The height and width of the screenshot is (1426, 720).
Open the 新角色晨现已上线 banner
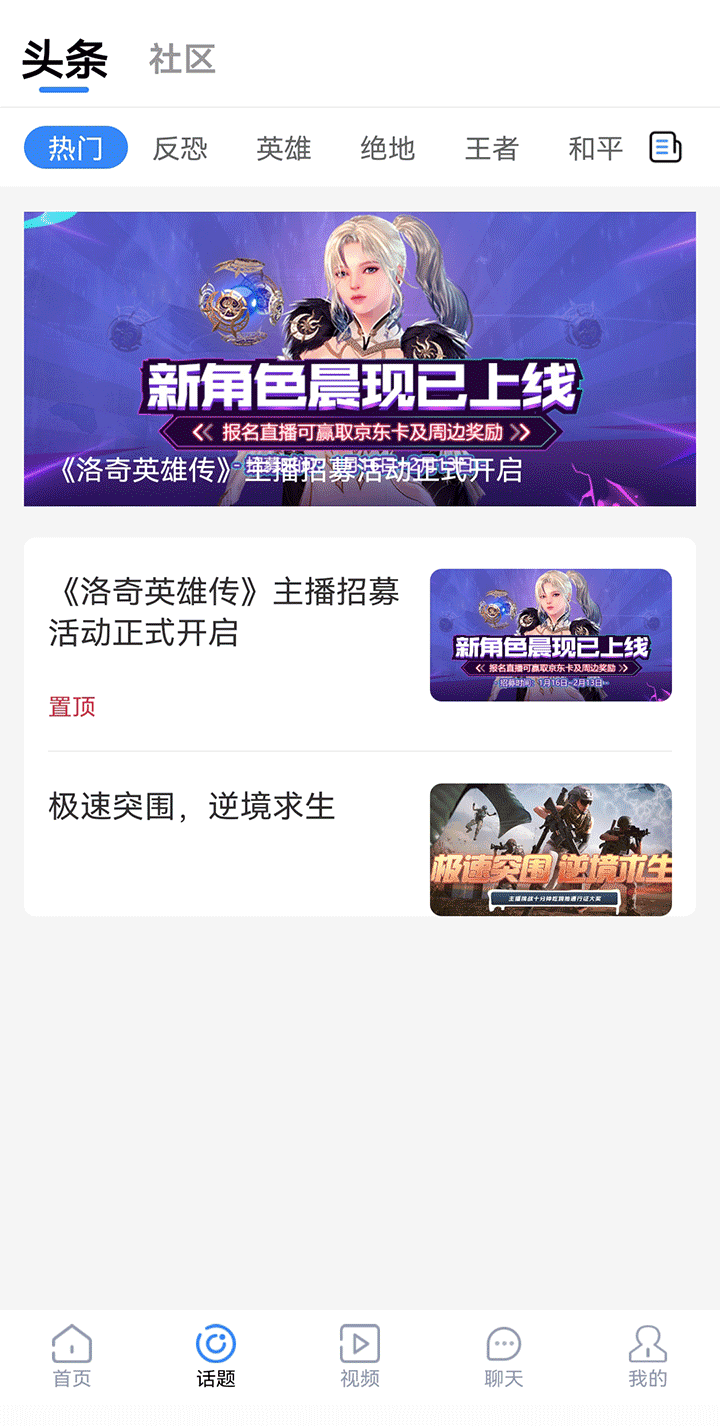click(x=360, y=358)
